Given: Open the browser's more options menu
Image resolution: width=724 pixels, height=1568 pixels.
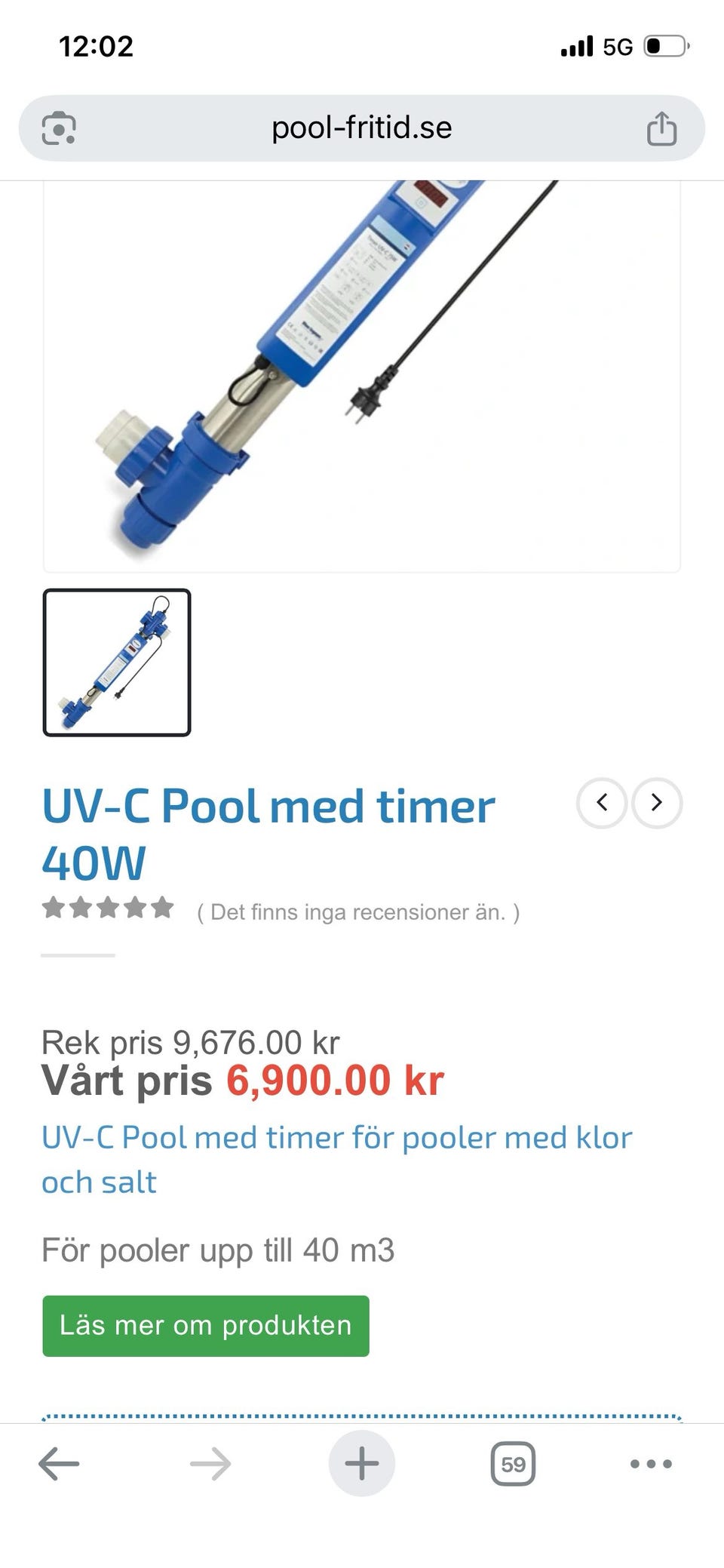Looking at the screenshot, I should coord(651,1464).
